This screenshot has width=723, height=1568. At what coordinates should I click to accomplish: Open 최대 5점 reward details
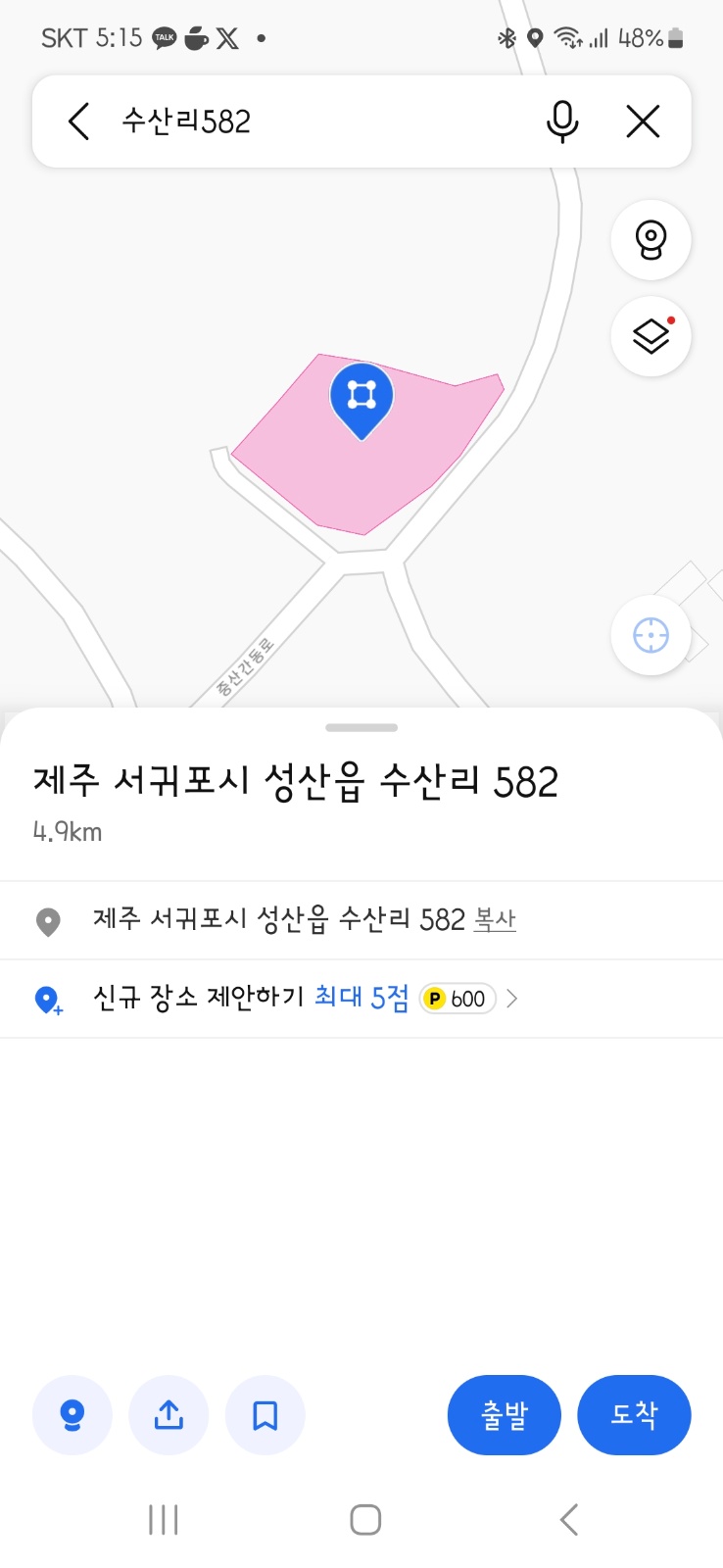[x=360, y=998]
